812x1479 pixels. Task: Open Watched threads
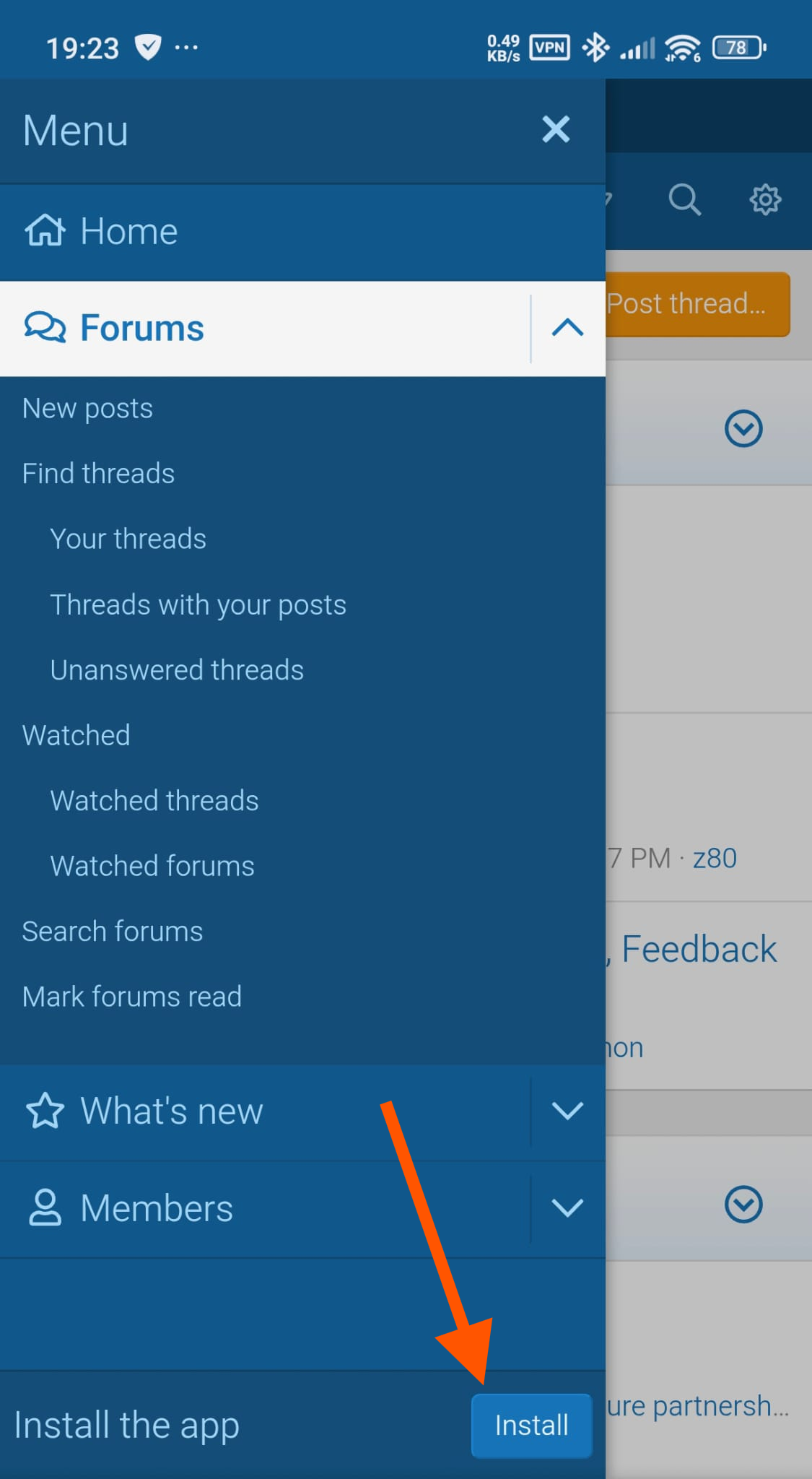[154, 801]
